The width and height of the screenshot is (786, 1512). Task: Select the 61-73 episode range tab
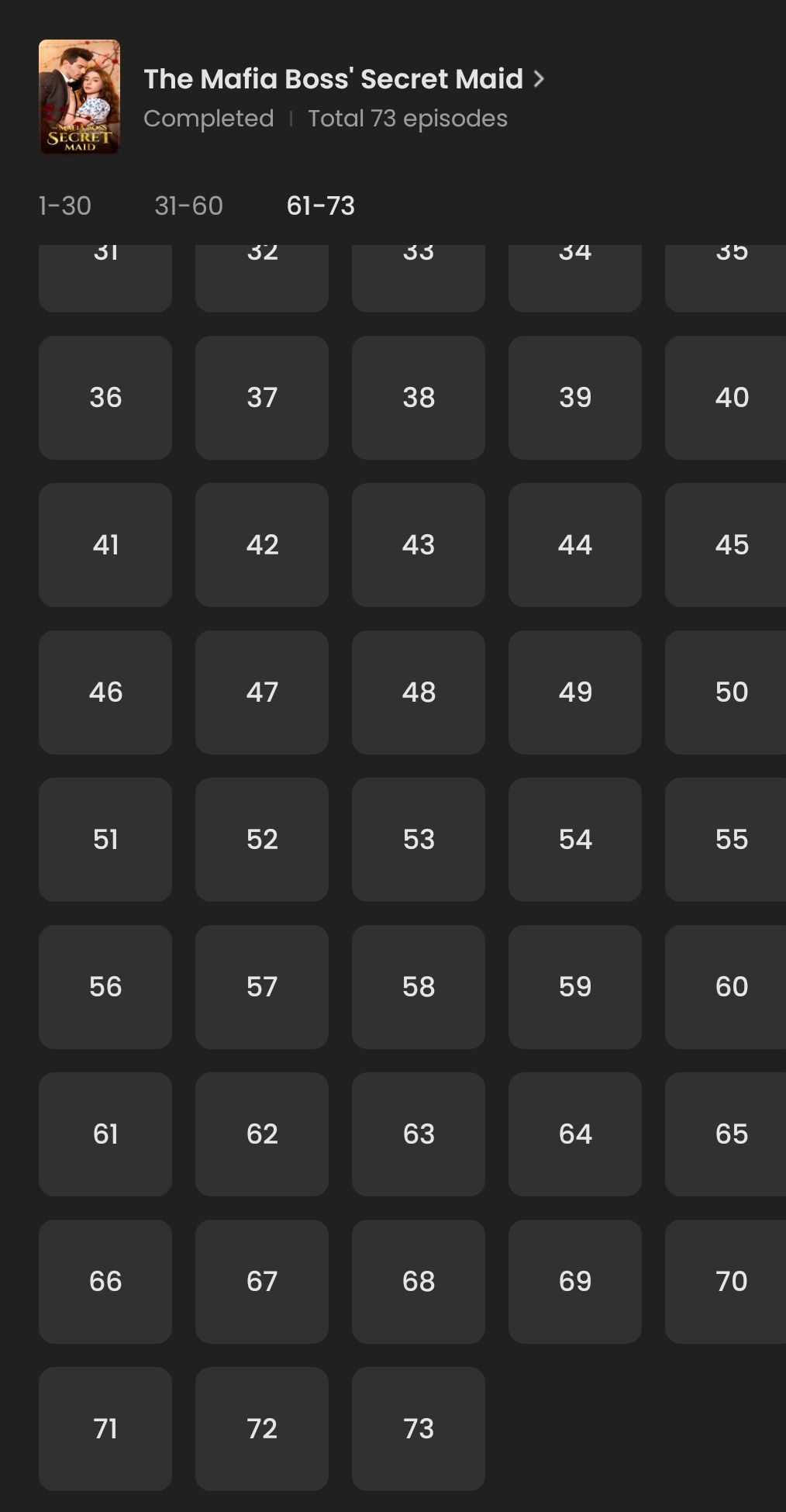click(x=320, y=205)
